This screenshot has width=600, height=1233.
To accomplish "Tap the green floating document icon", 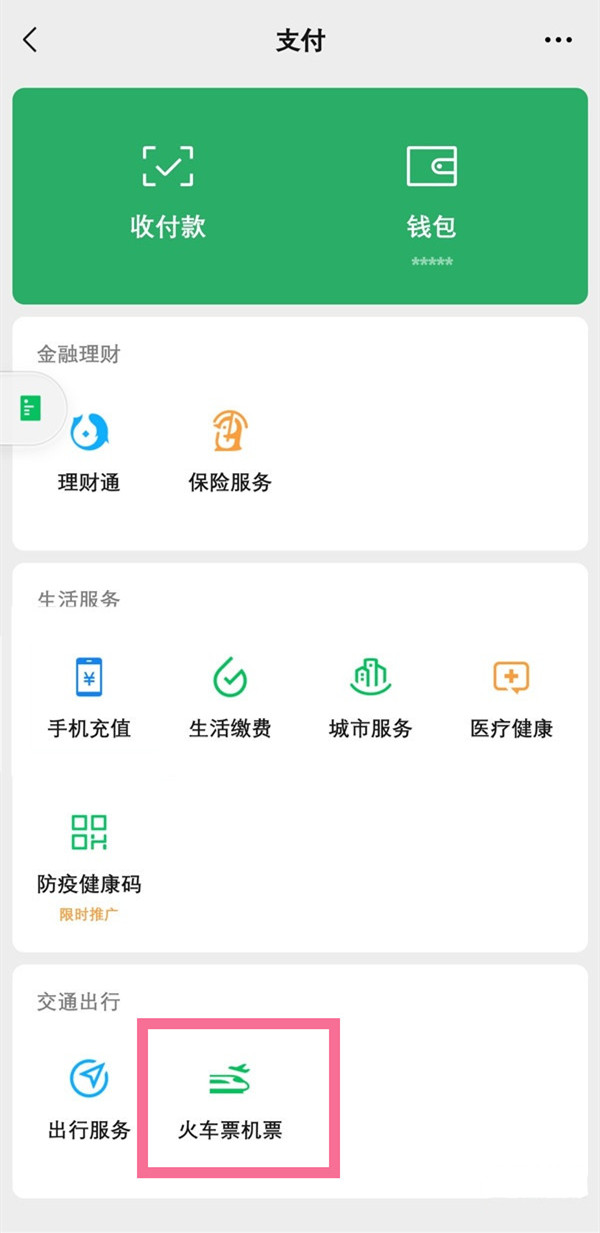I will (x=31, y=408).
